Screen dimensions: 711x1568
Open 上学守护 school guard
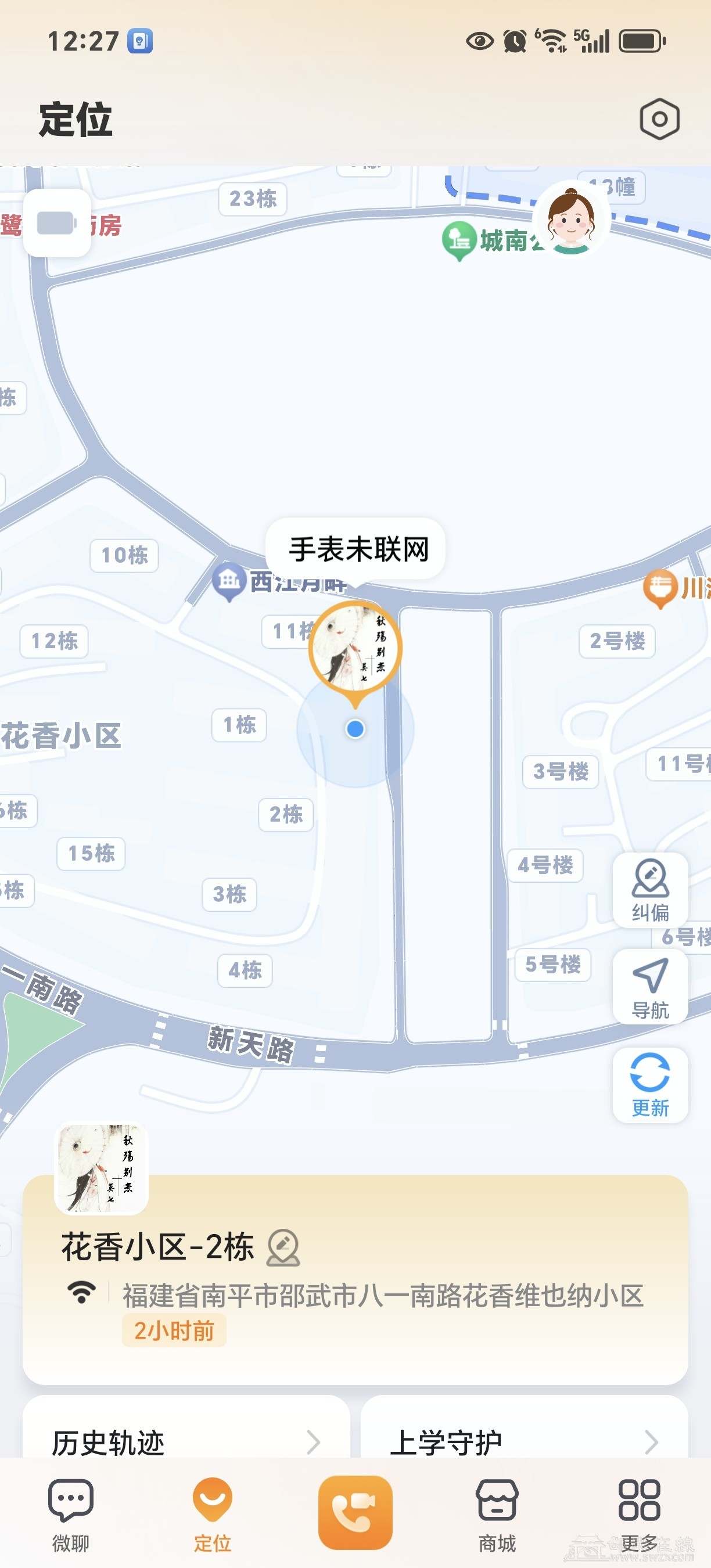click(x=523, y=1441)
